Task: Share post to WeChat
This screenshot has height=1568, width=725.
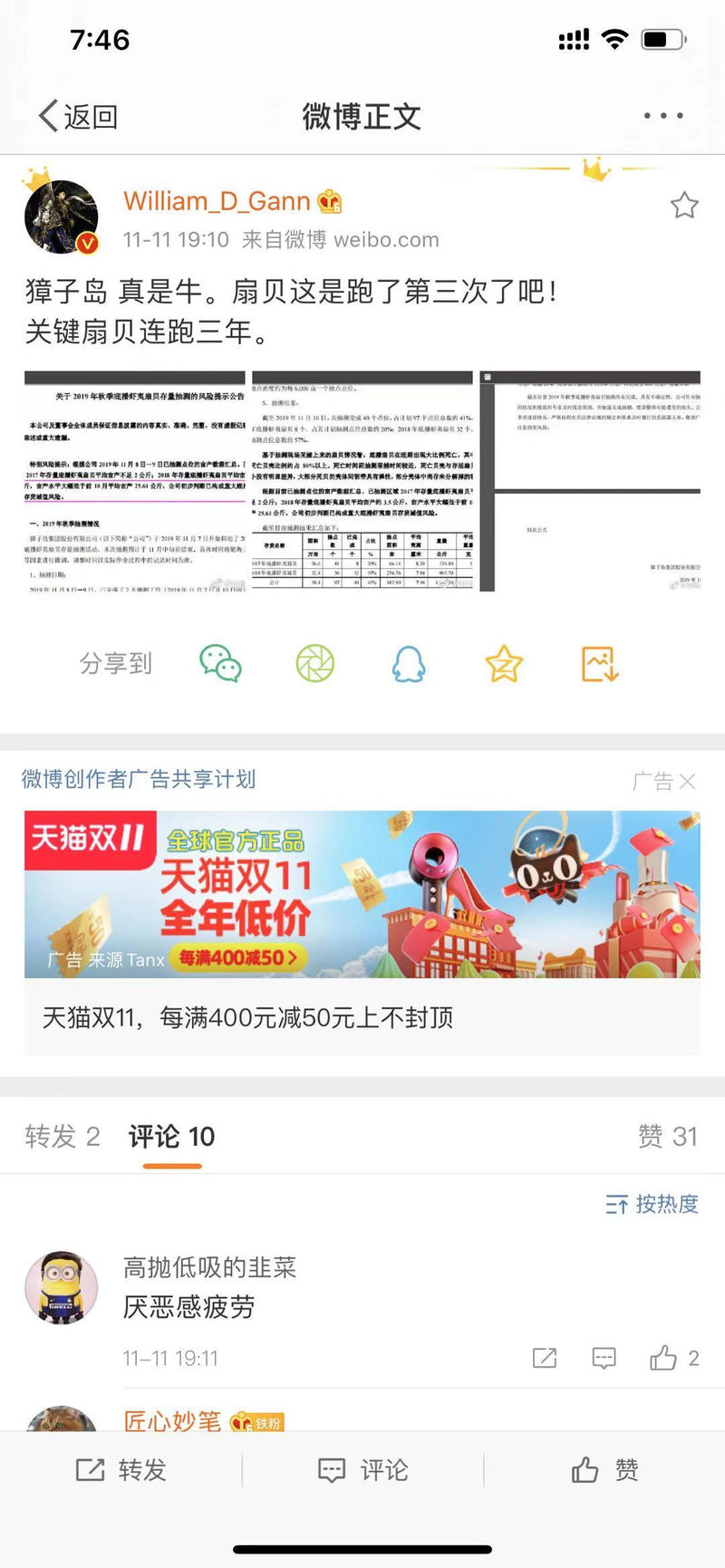Action: point(220,664)
